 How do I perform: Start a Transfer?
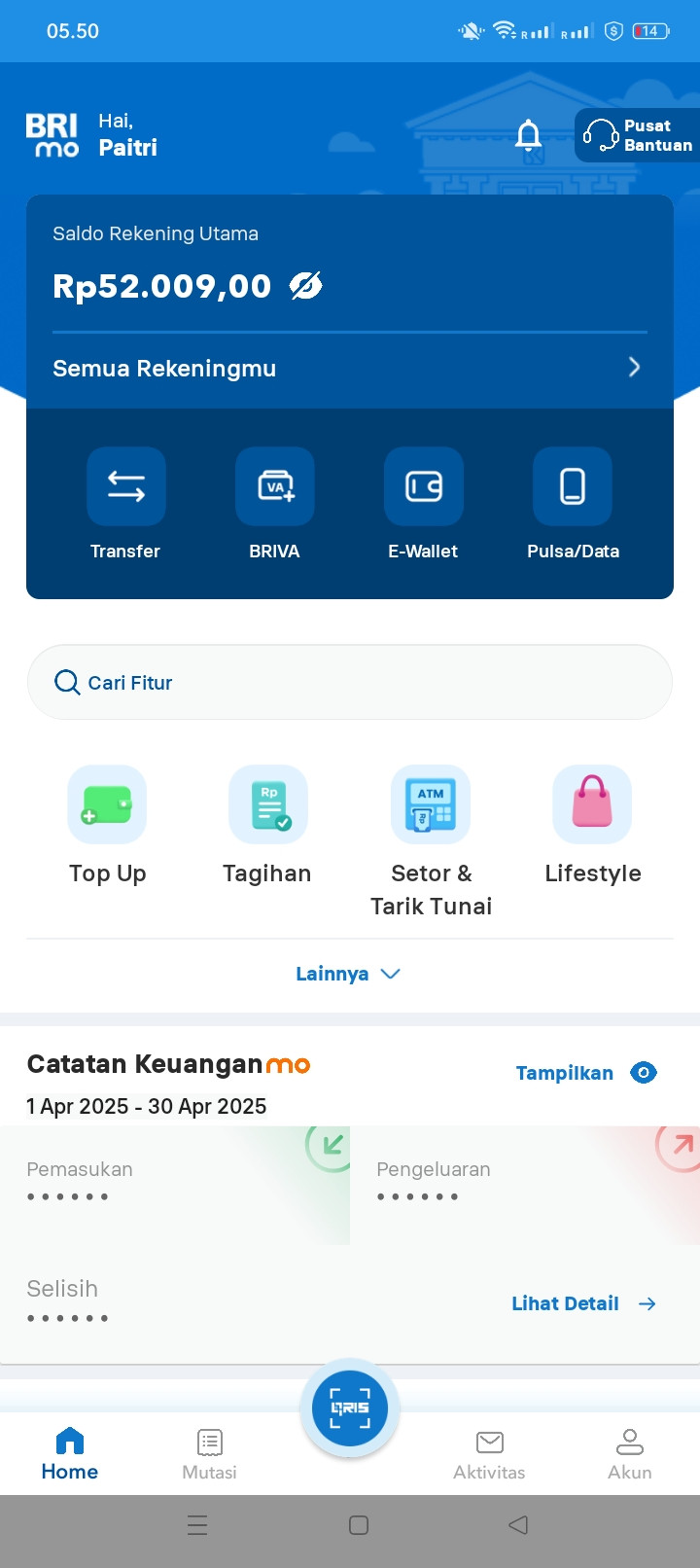coord(126,504)
